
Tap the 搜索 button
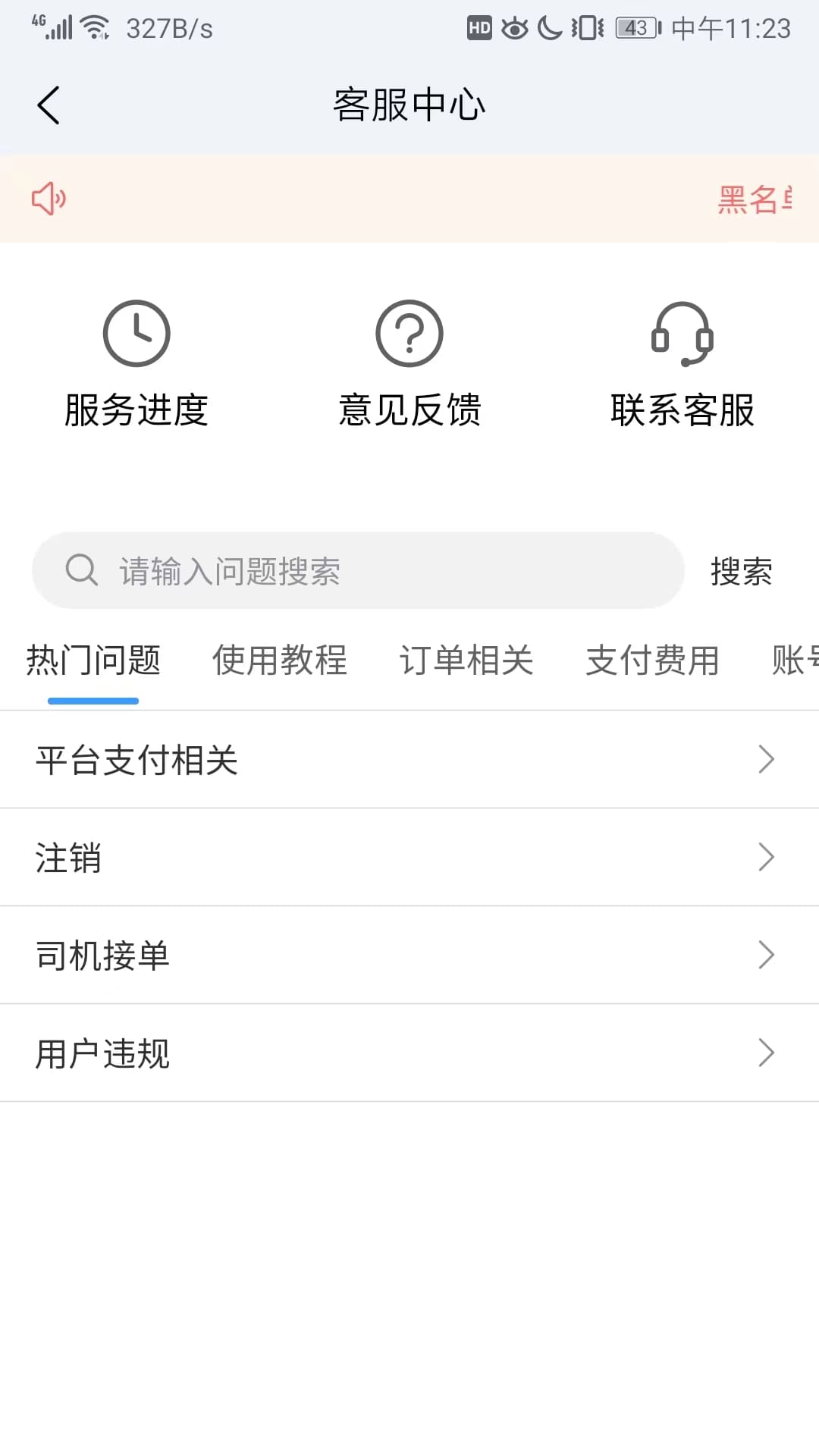[x=742, y=570]
